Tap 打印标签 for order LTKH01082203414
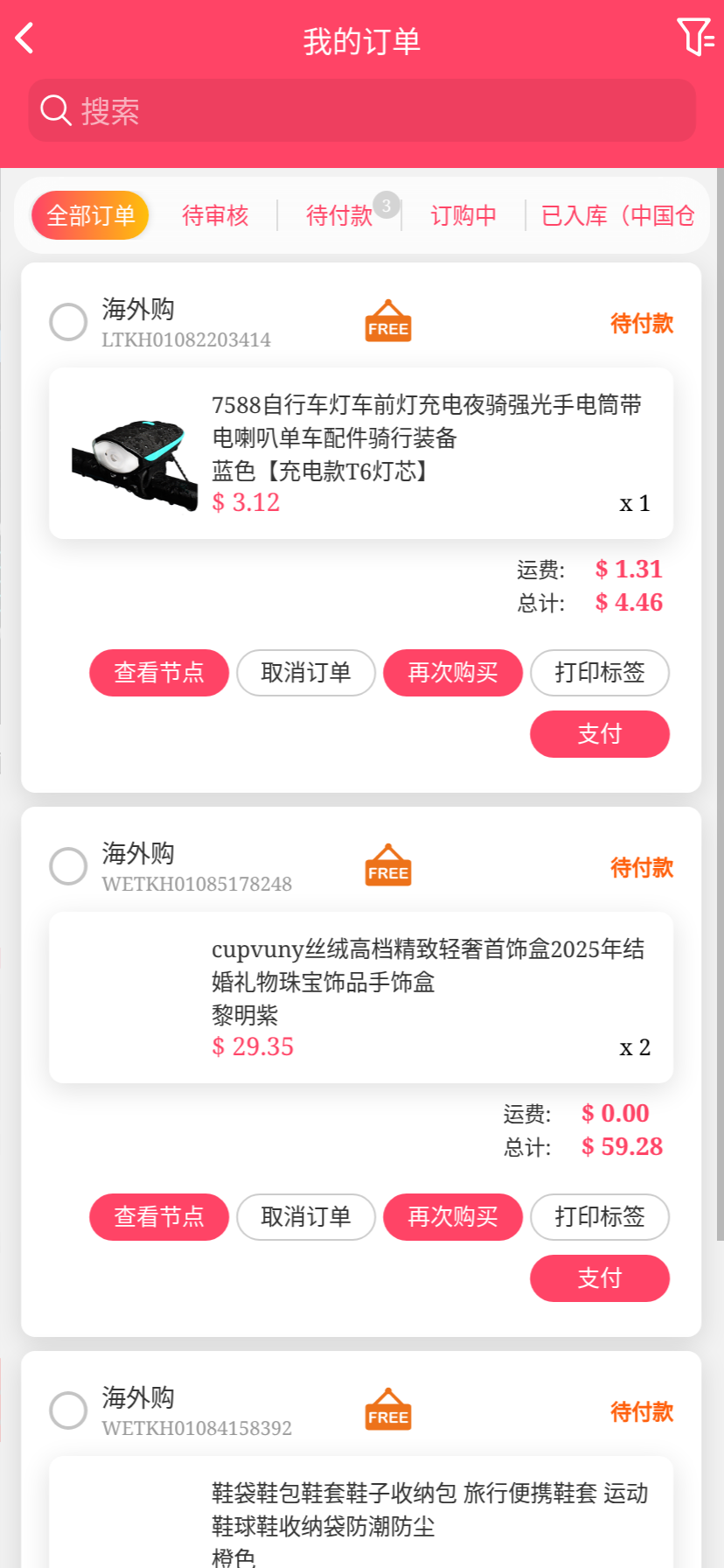724x1568 pixels. (600, 673)
